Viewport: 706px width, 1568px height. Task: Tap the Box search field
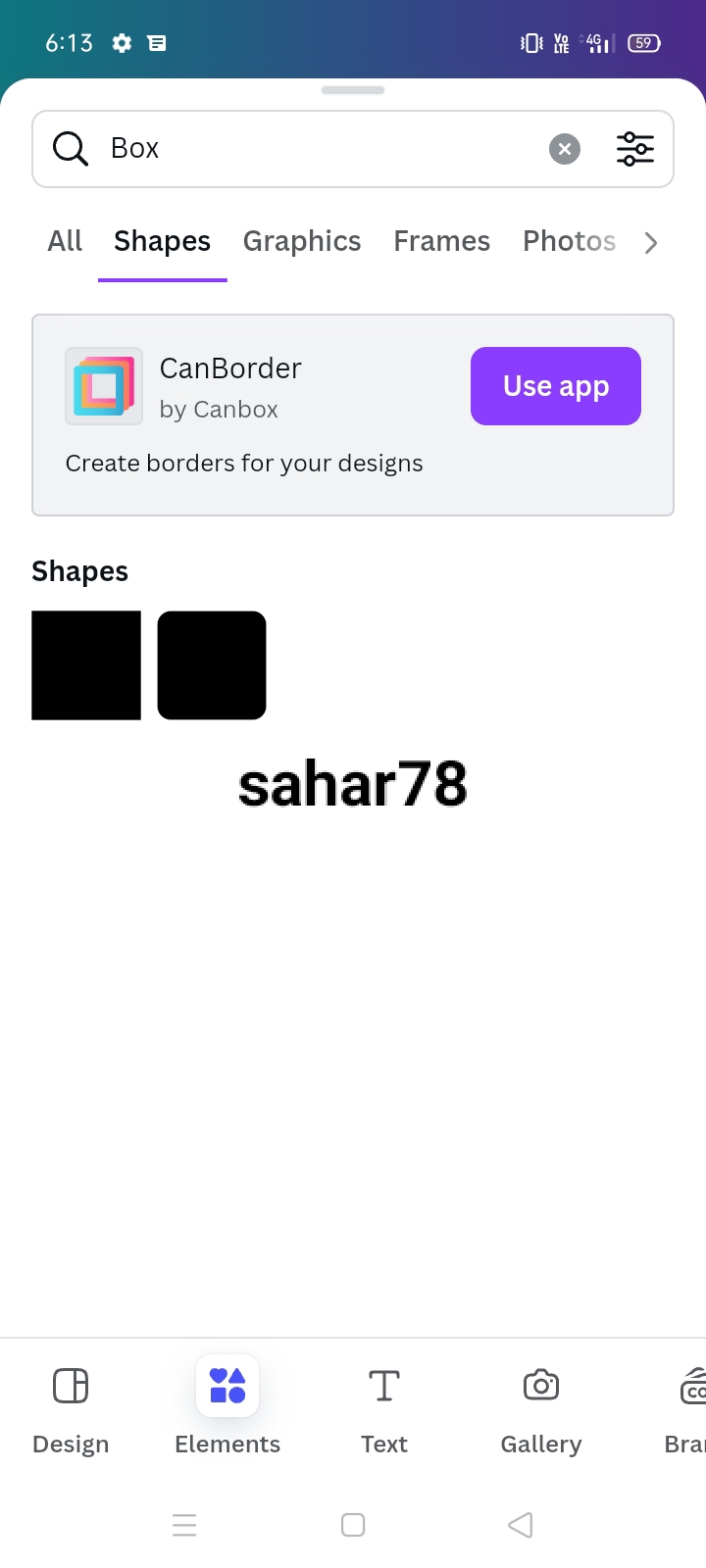[314, 149]
